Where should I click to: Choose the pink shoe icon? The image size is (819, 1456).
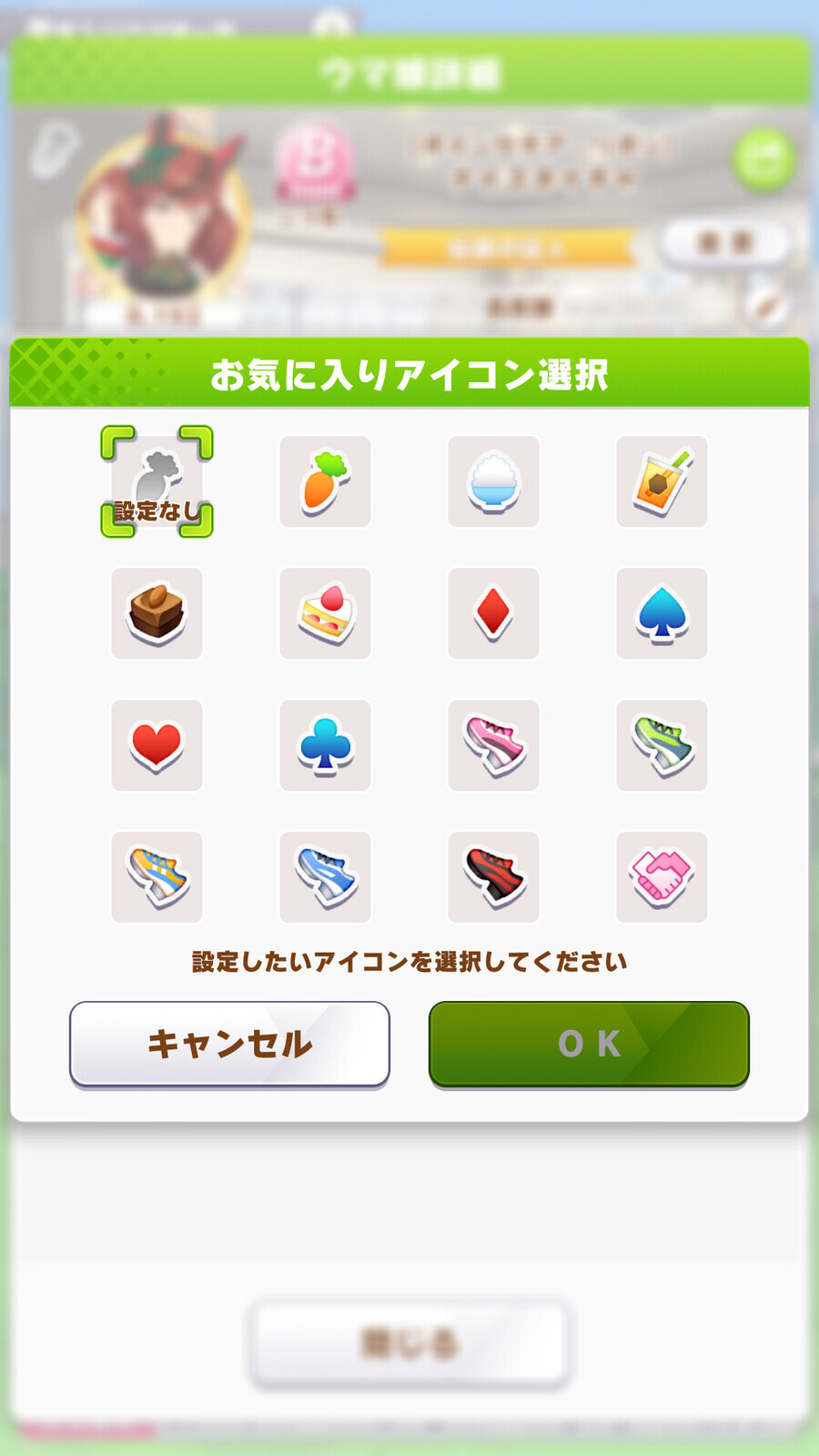[x=493, y=745]
